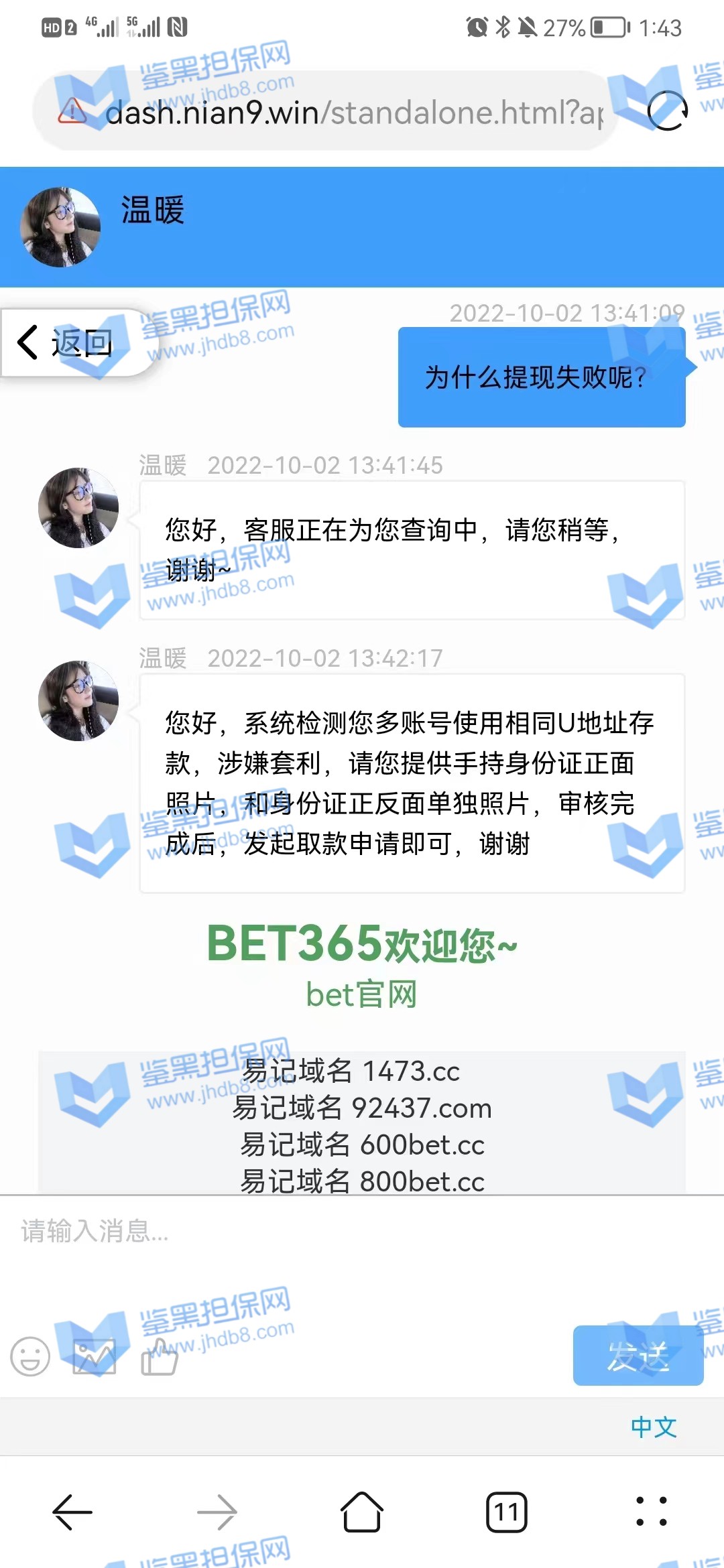Send a thumbs-up like
The image size is (724, 1568).
[160, 1356]
